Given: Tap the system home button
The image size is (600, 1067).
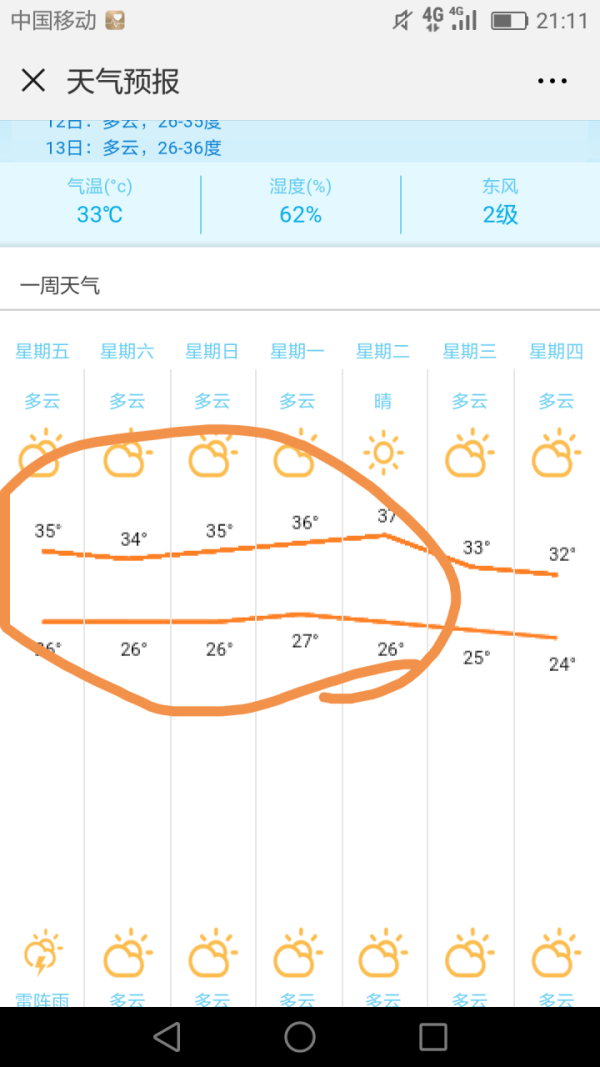Looking at the screenshot, I should 300,1036.
